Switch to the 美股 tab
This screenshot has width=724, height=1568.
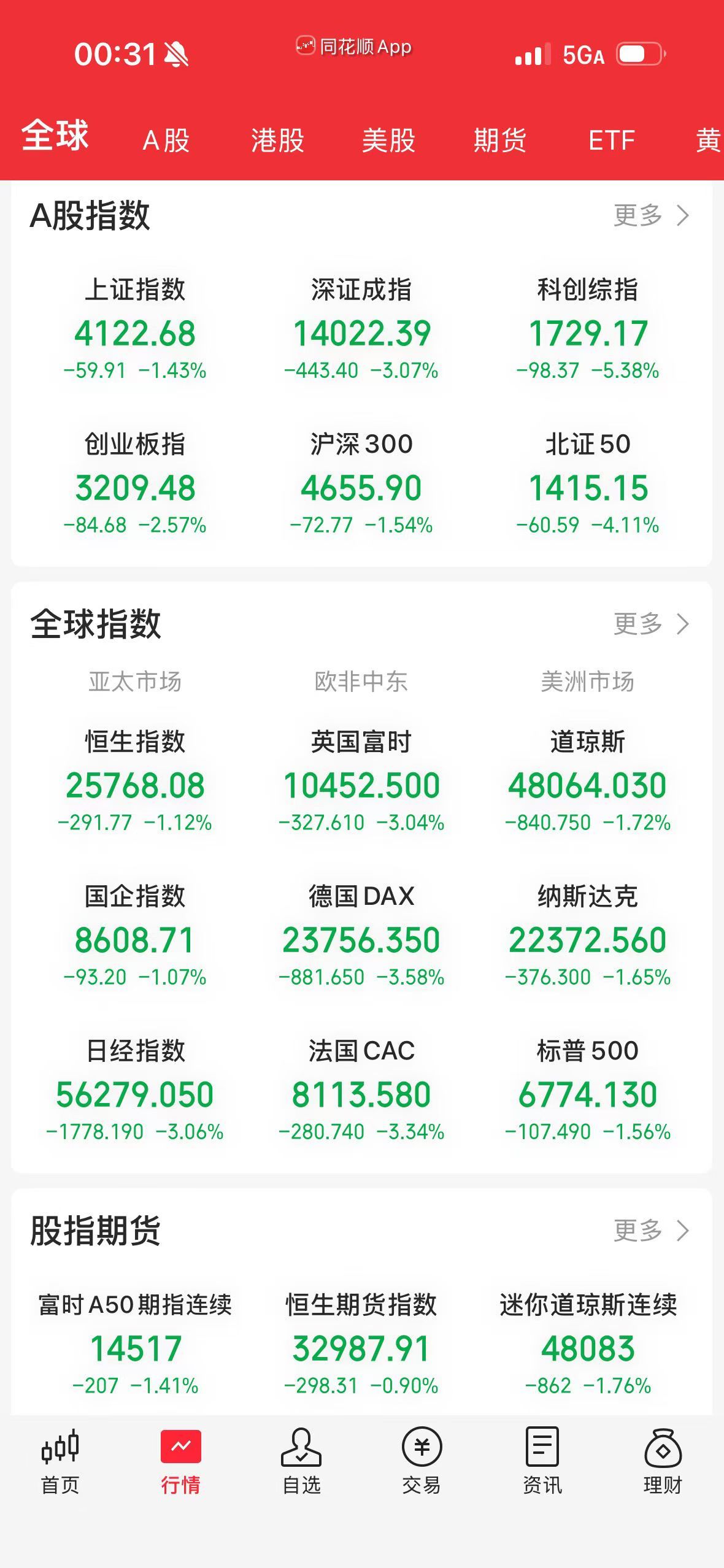(x=388, y=141)
